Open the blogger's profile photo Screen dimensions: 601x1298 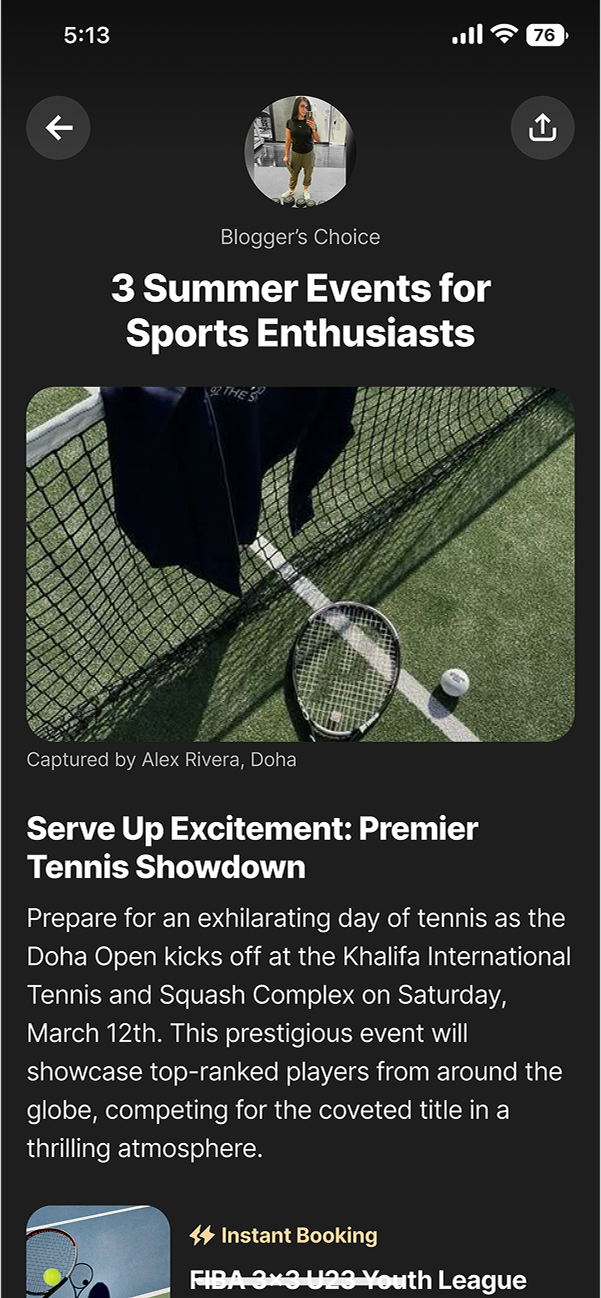(x=300, y=152)
